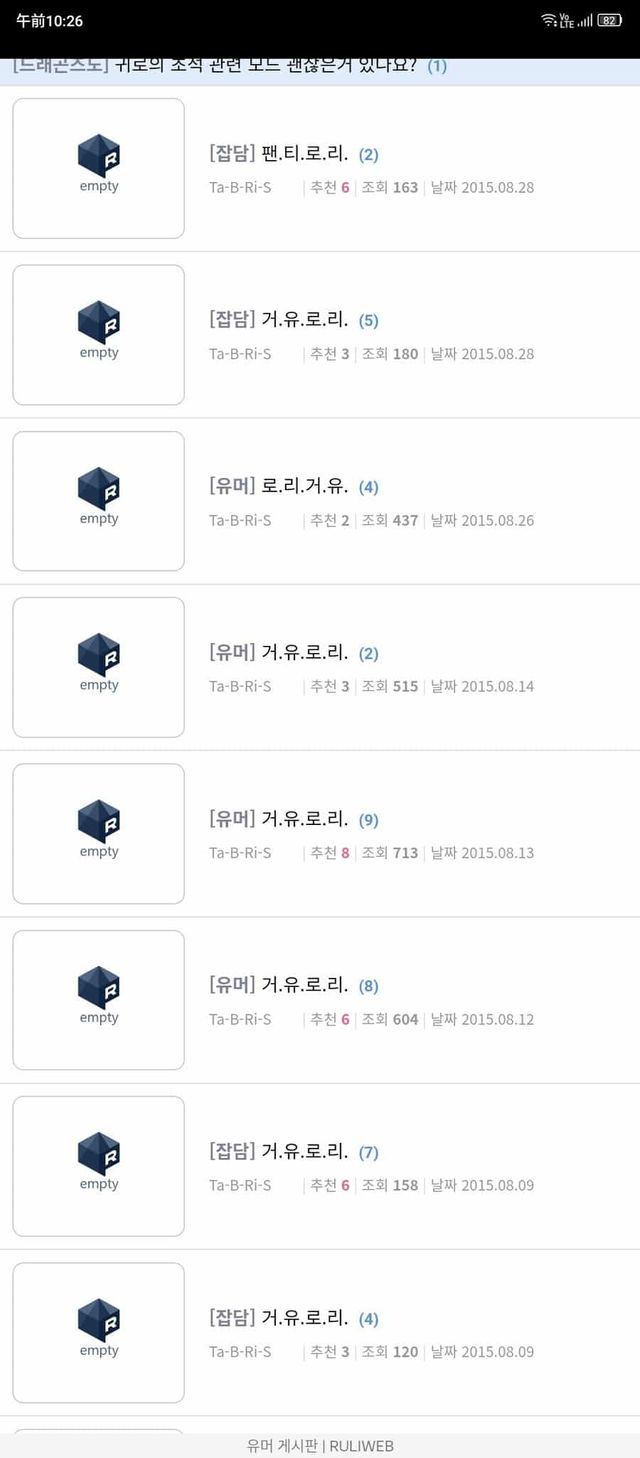Image resolution: width=640 pixels, height=1458 pixels.
Task: Open the 거.유.로.리. post dated 2015.08.13
Action: [x=304, y=819]
